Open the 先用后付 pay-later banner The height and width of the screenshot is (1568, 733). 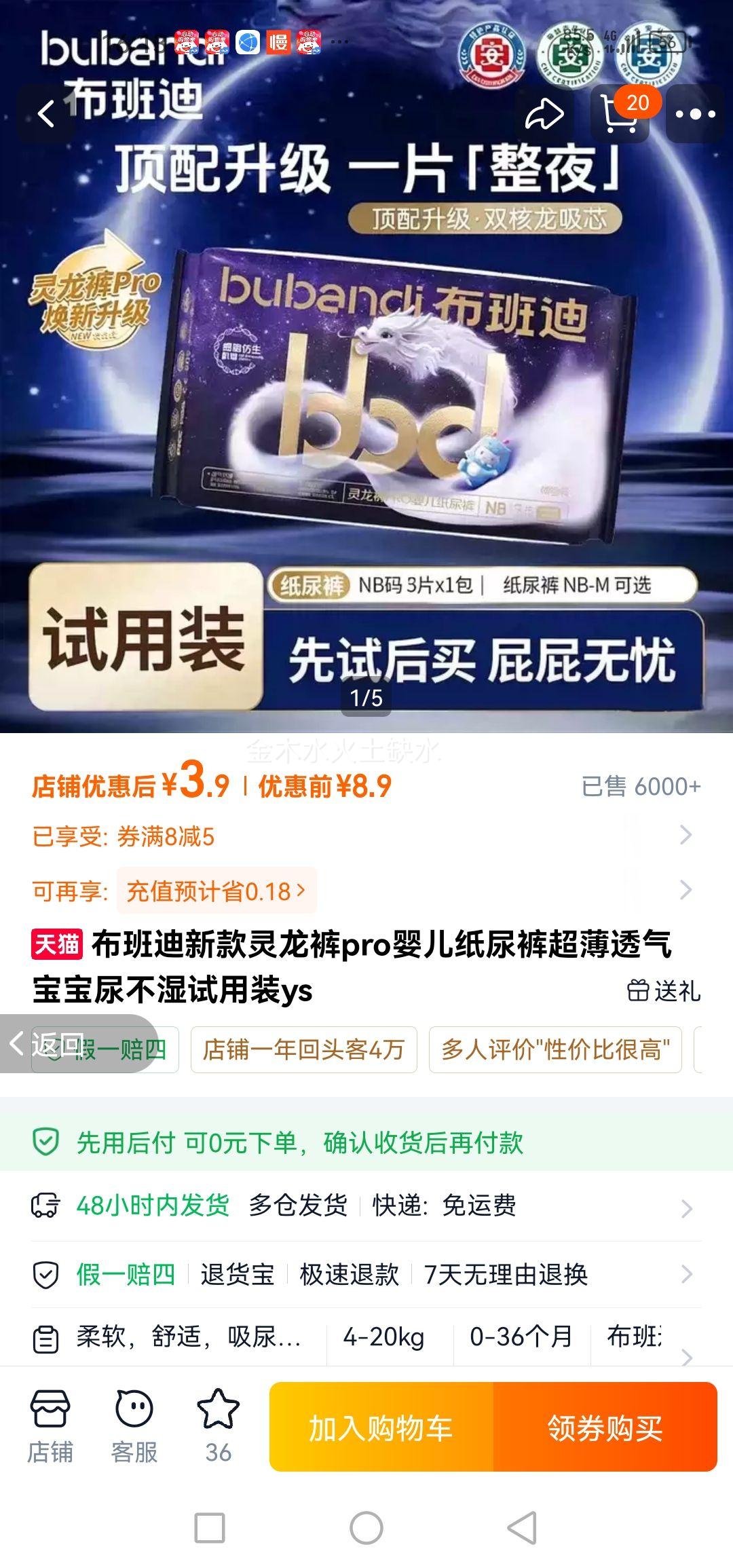click(366, 1142)
